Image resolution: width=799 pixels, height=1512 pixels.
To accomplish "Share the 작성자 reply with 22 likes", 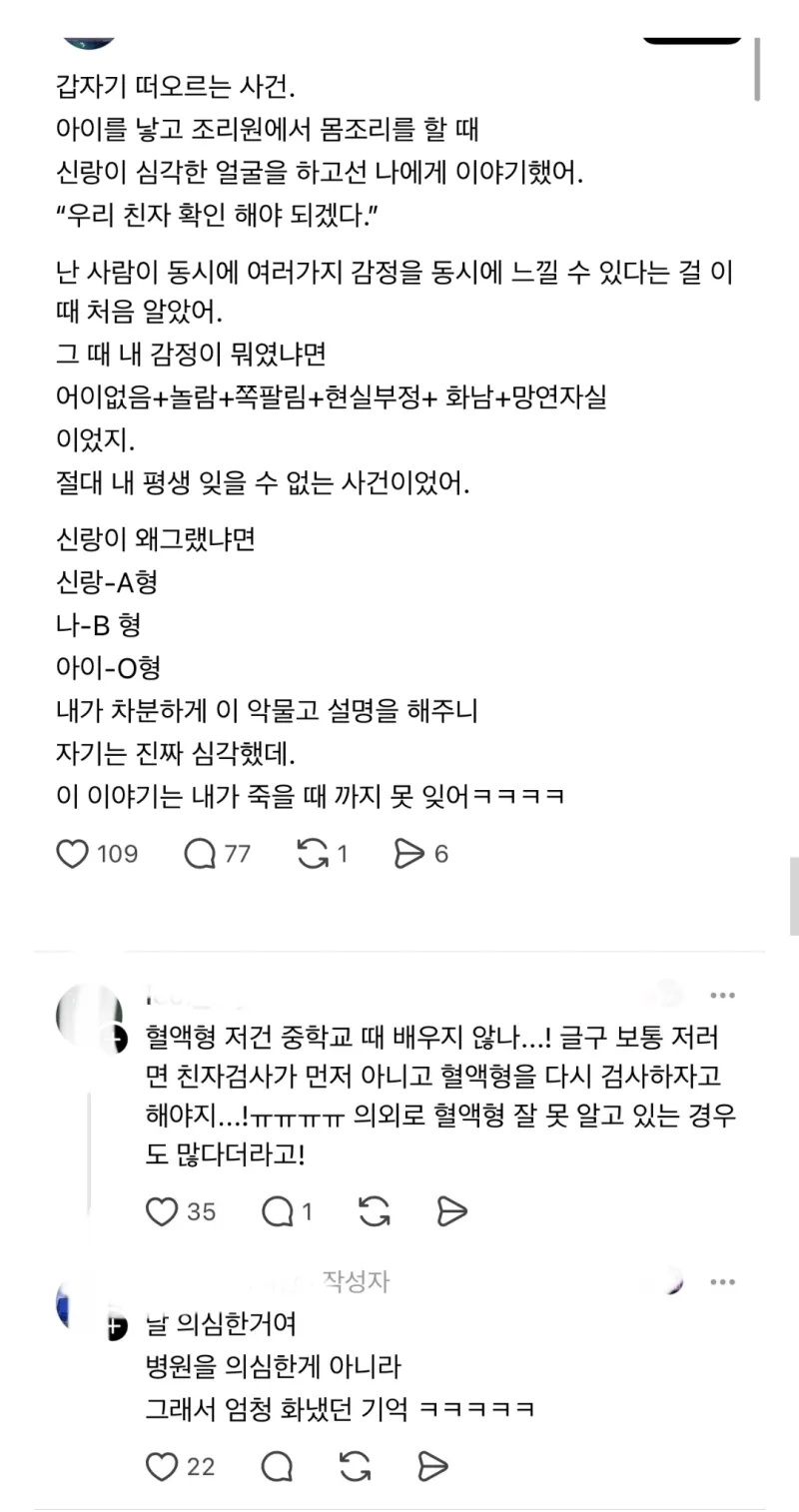I will tap(432, 1466).
